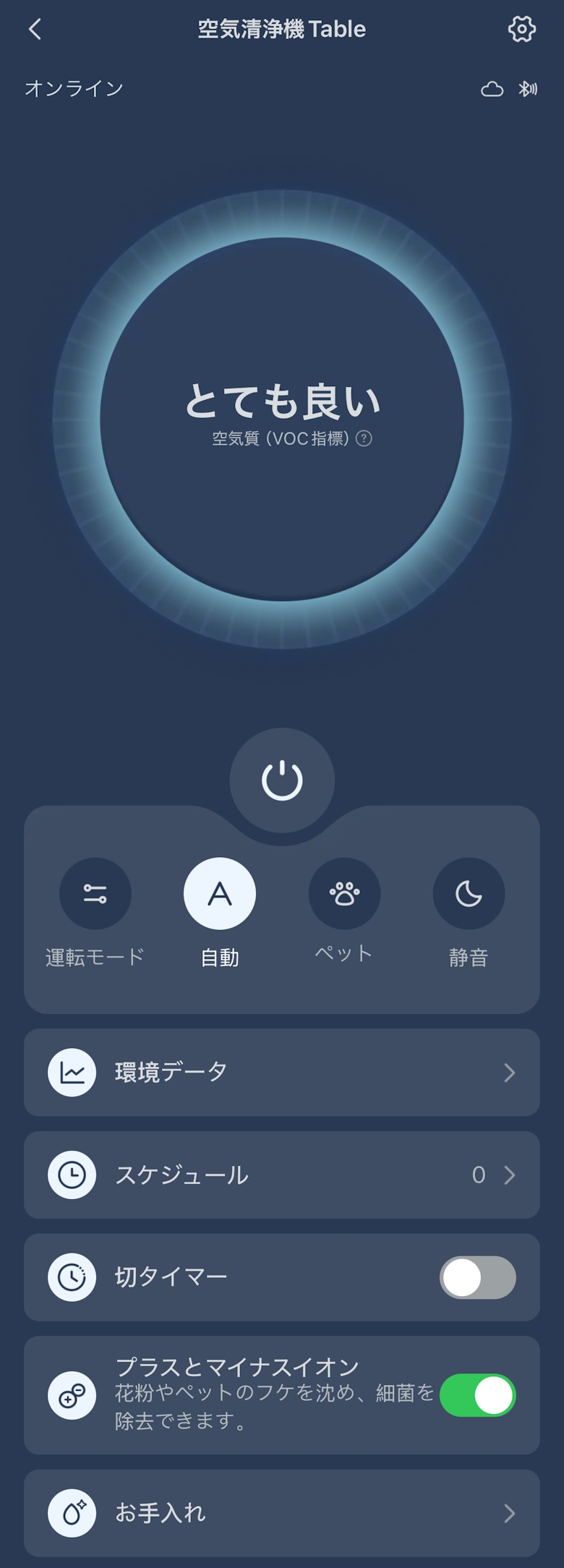Turn off プラスとマイナスイオン

pyautogui.click(x=477, y=1395)
